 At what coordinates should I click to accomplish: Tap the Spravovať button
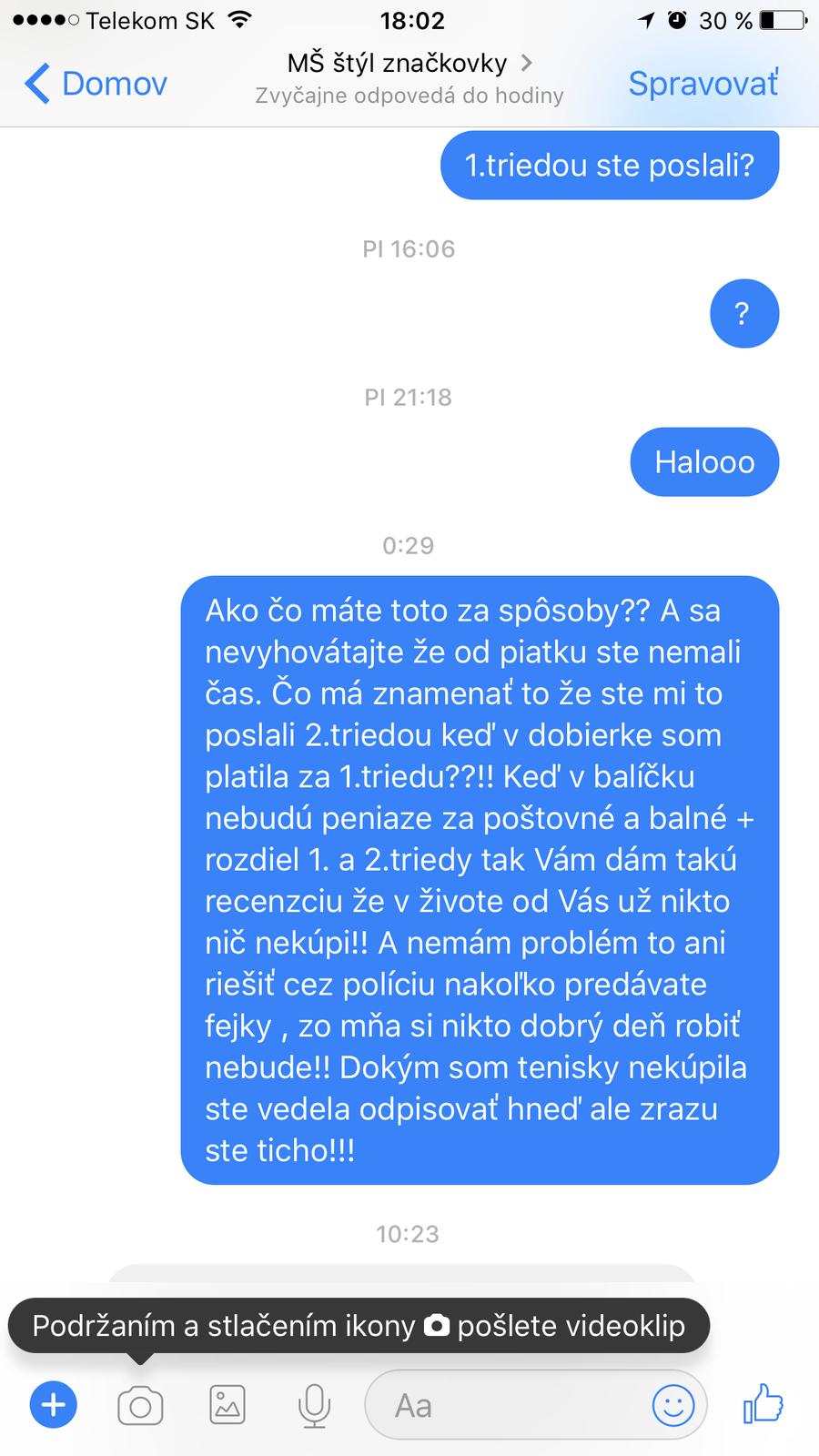pyautogui.click(x=703, y=84)
